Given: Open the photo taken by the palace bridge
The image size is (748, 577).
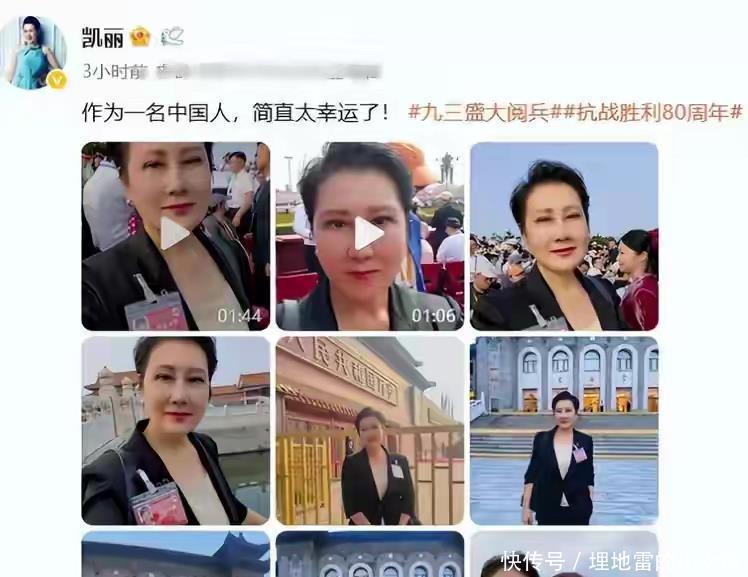Looking at the screenshot, I should pos(175,430).
